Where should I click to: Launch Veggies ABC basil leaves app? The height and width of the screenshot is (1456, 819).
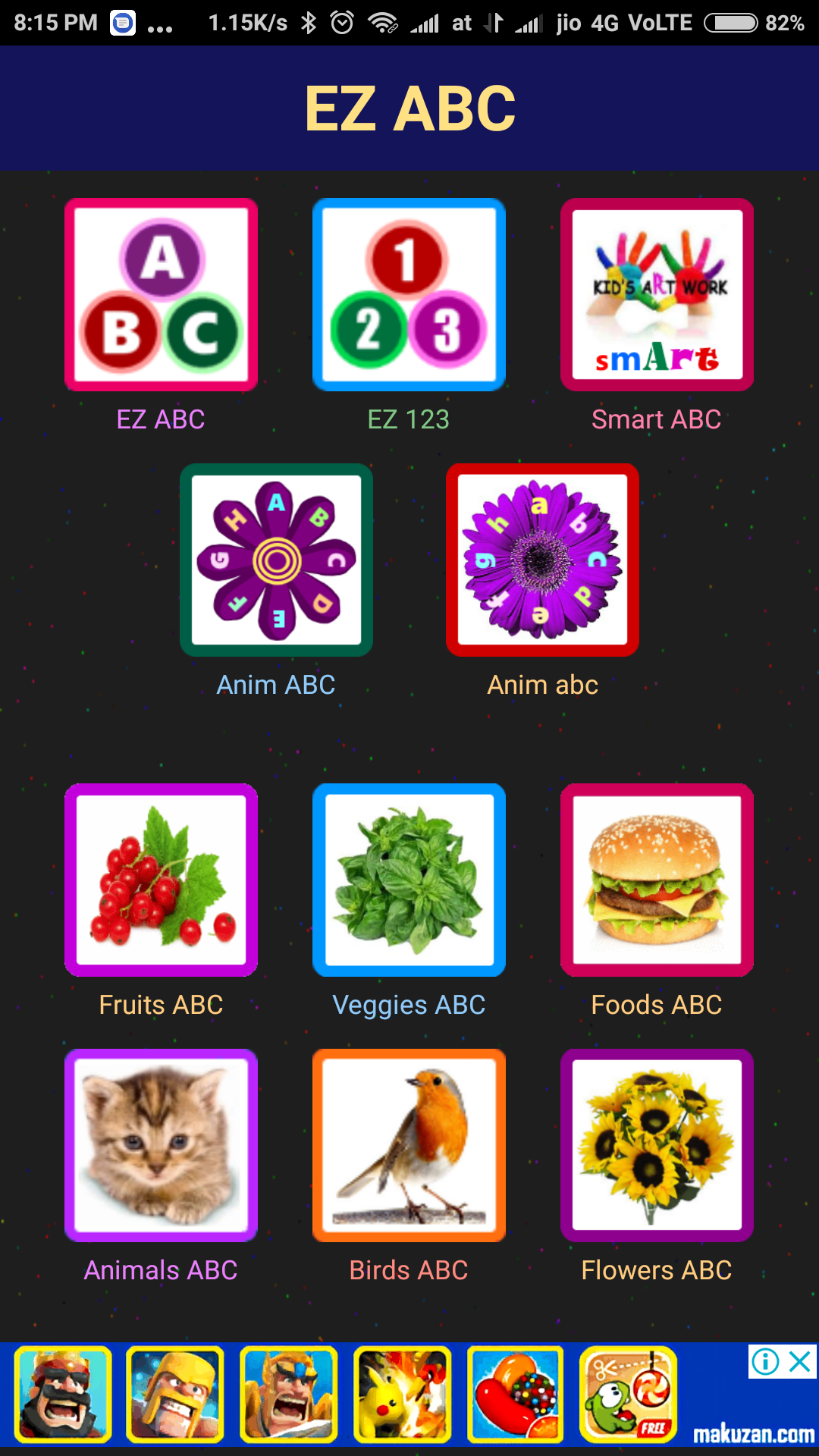[x=409, y=880]
